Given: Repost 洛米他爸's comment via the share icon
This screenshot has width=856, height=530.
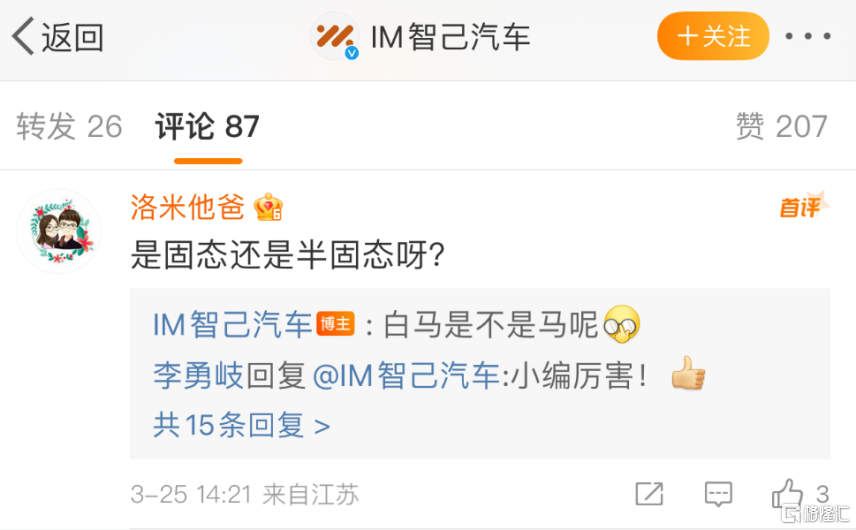Looking at the screenshot, I should point(649,493).
